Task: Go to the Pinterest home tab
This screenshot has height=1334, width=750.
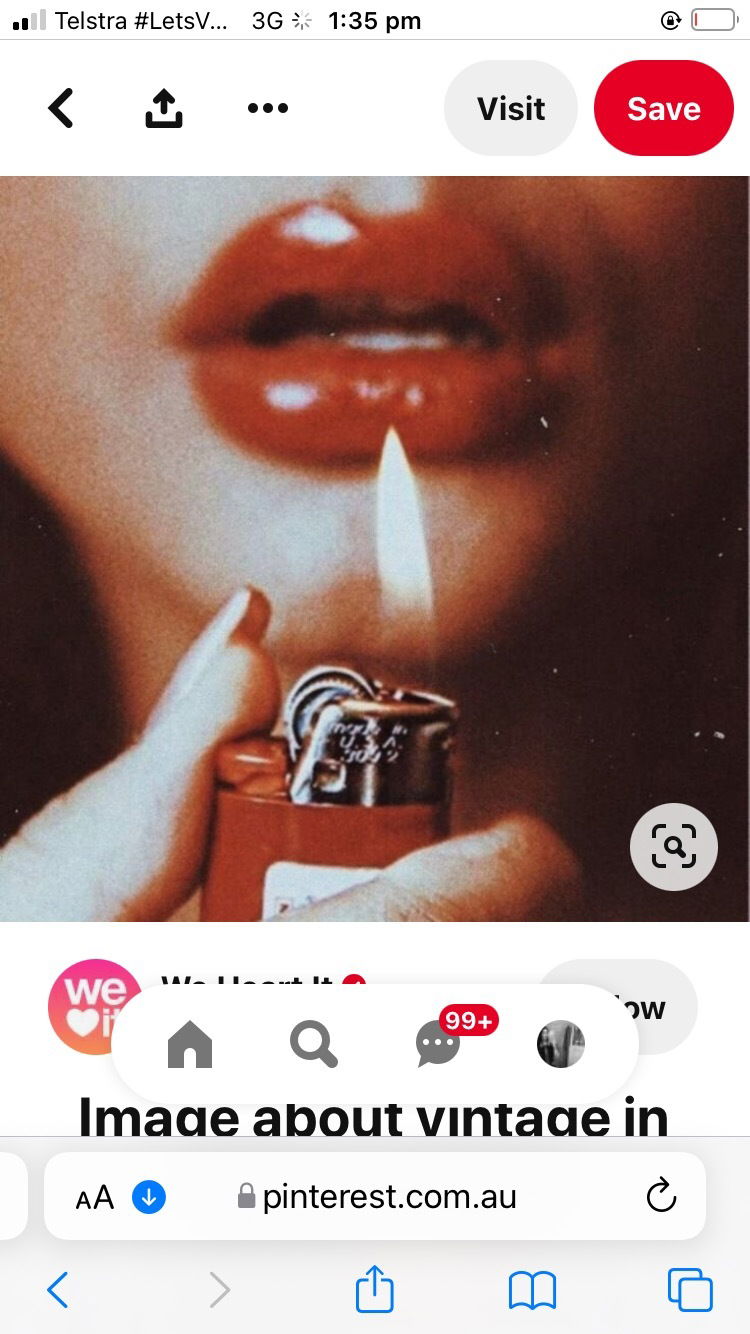Action: click(190, 1044)
